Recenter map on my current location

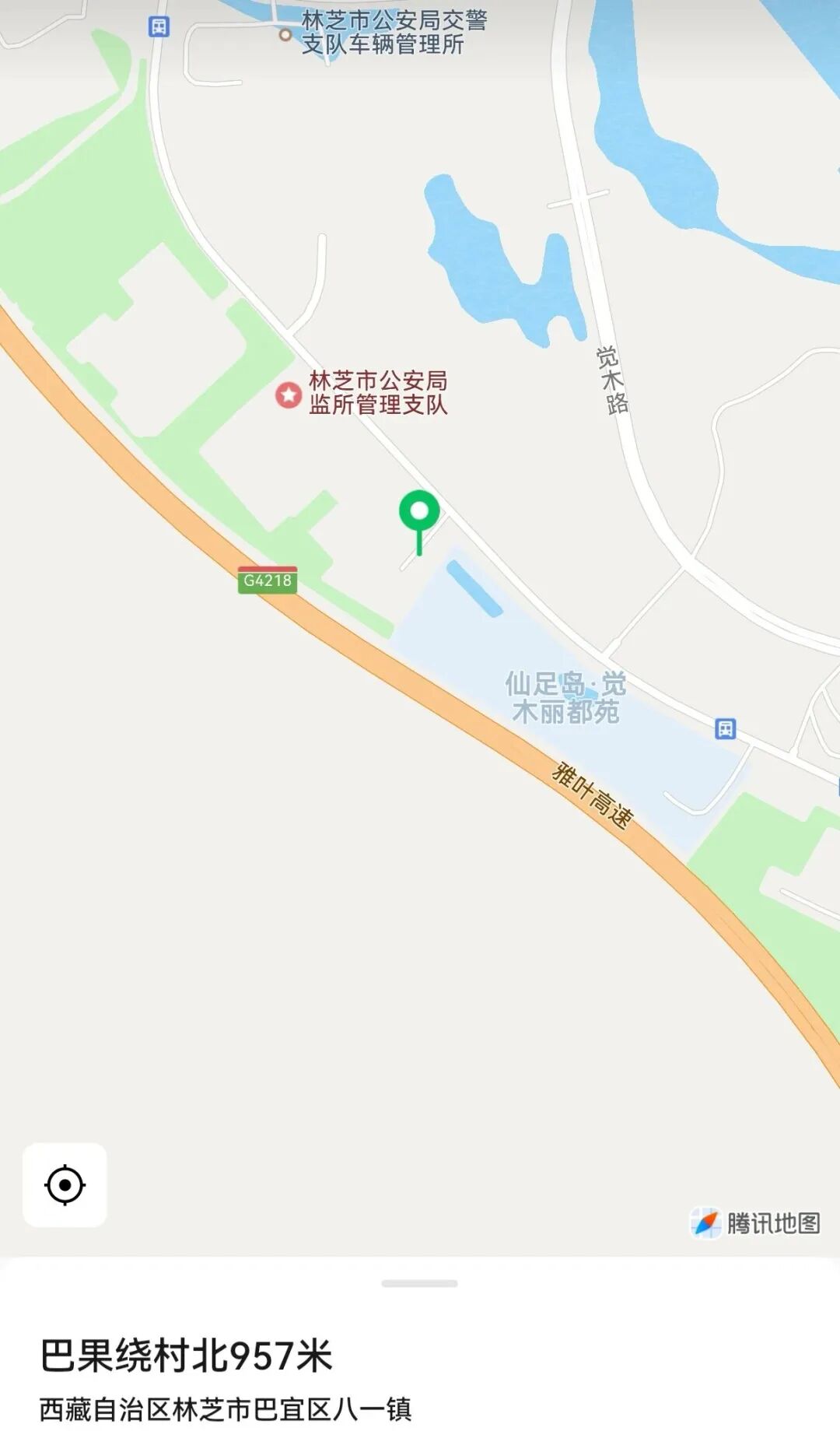[x=65, y=1185]
